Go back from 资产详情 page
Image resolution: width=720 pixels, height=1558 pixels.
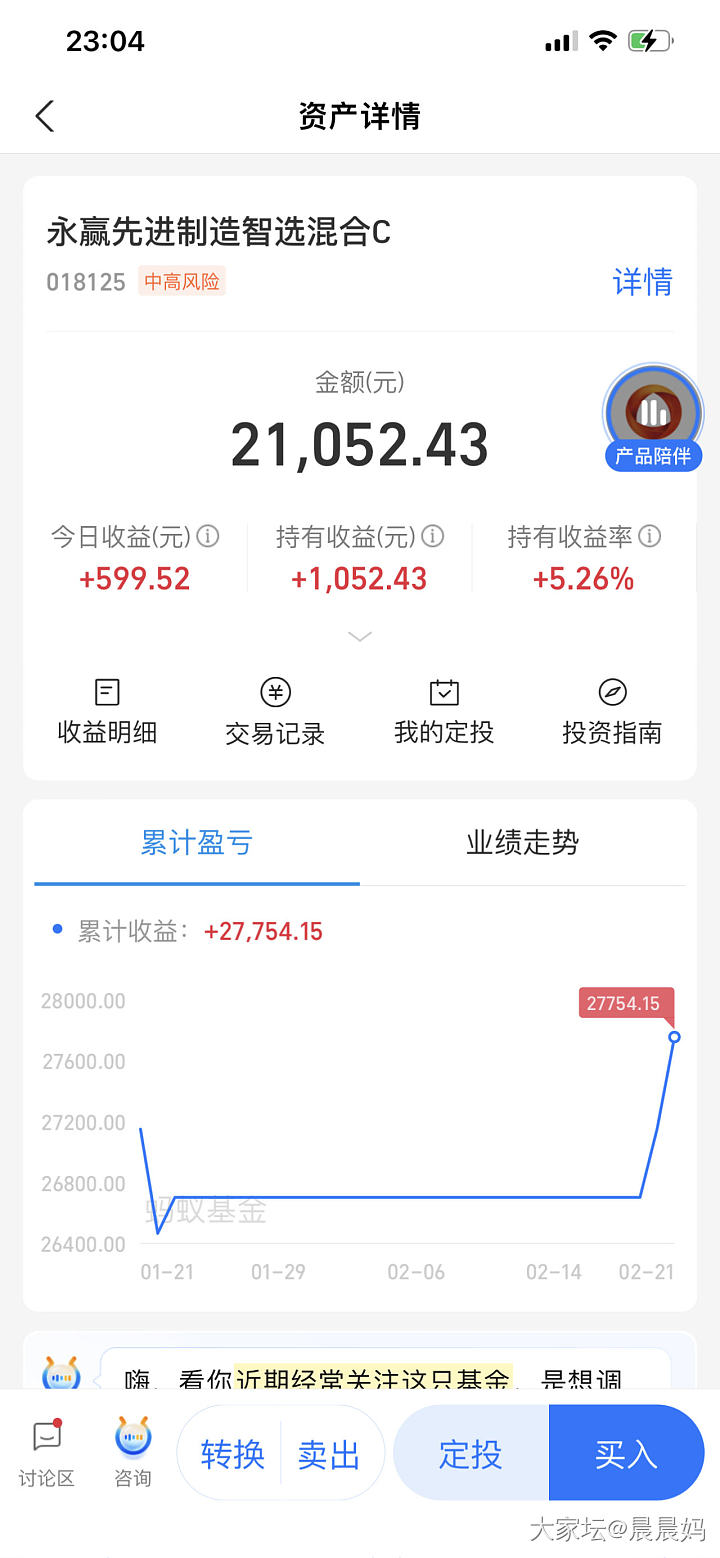point(45,116)
